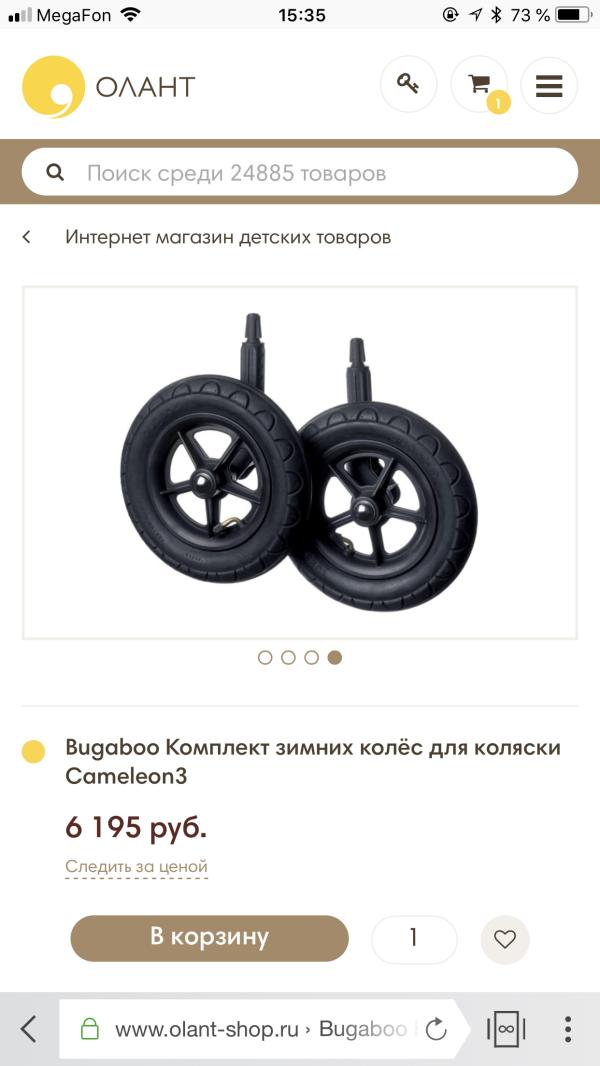The height and width of the screenshot is (1066, 600).
Task: Open the browser three-dot menu
Action: click(567, 1029)
